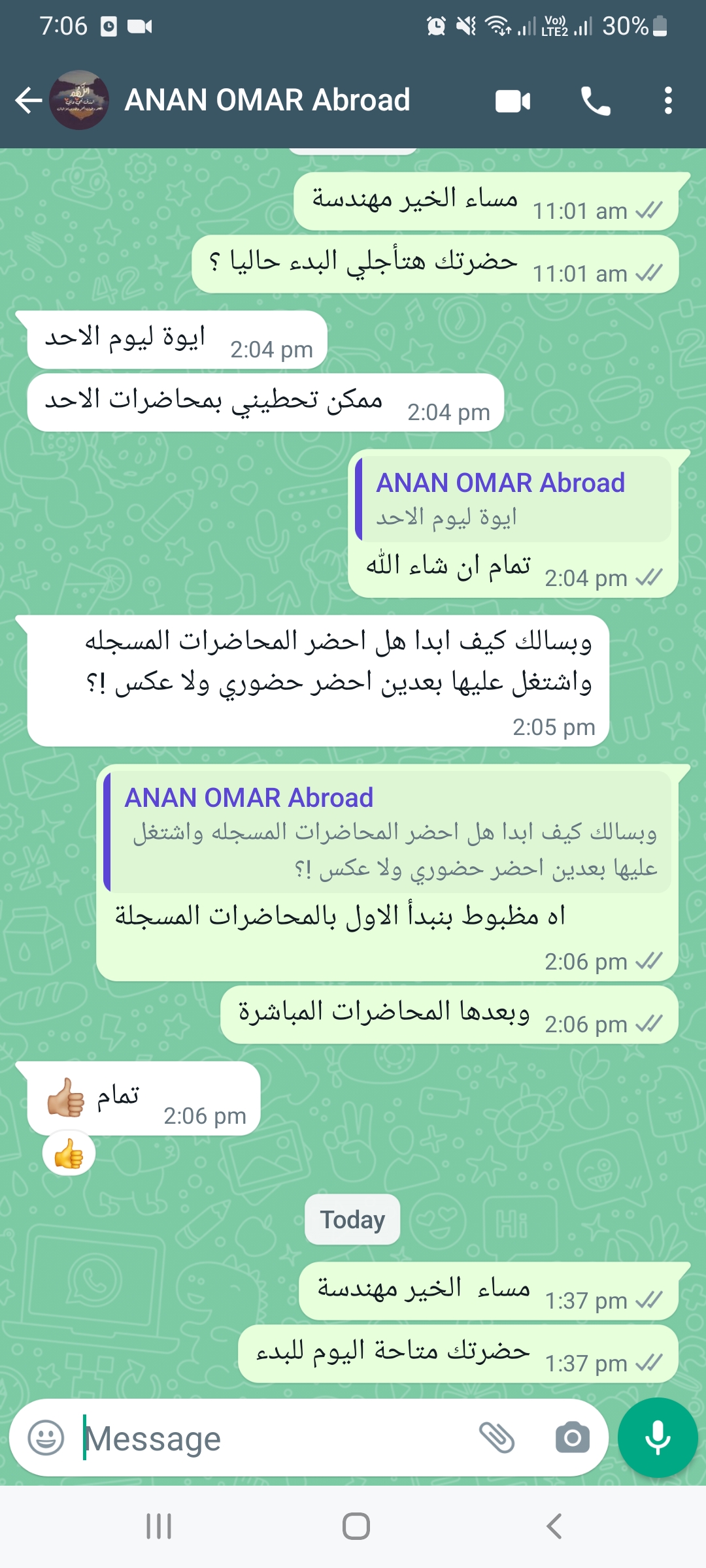Start a voice call with ANAN OMAR
Viewport: 706px width, 1568px height.
pyautogui.click(x=596, y=101)
